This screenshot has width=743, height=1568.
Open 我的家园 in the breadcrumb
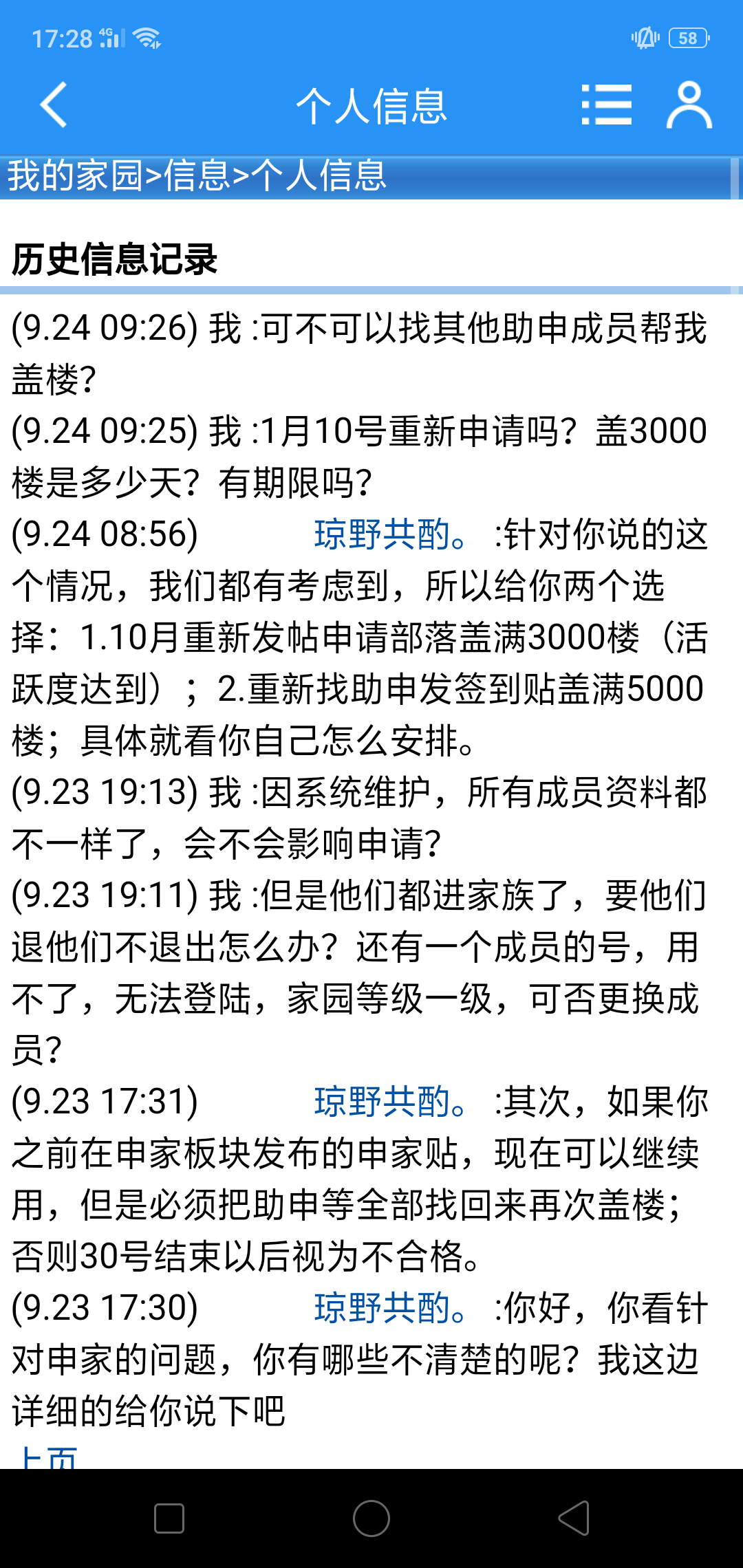click(74, 175)
